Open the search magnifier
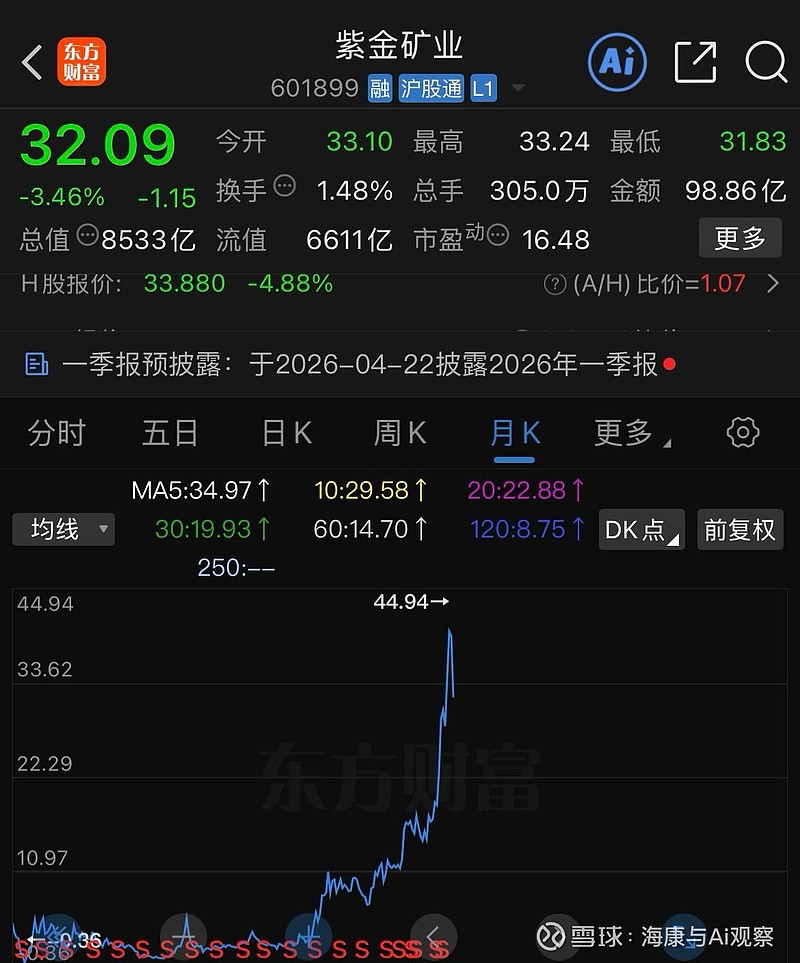 766,62
